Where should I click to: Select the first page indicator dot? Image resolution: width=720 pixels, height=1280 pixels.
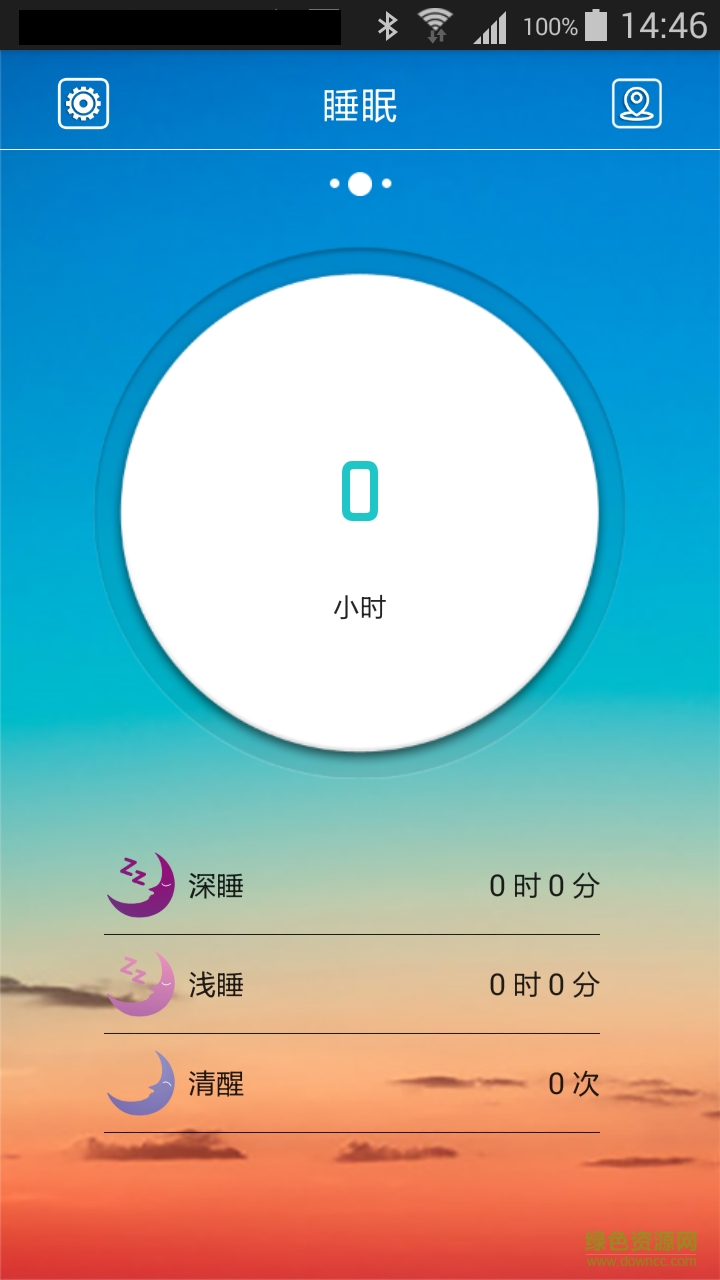point(334,184)
